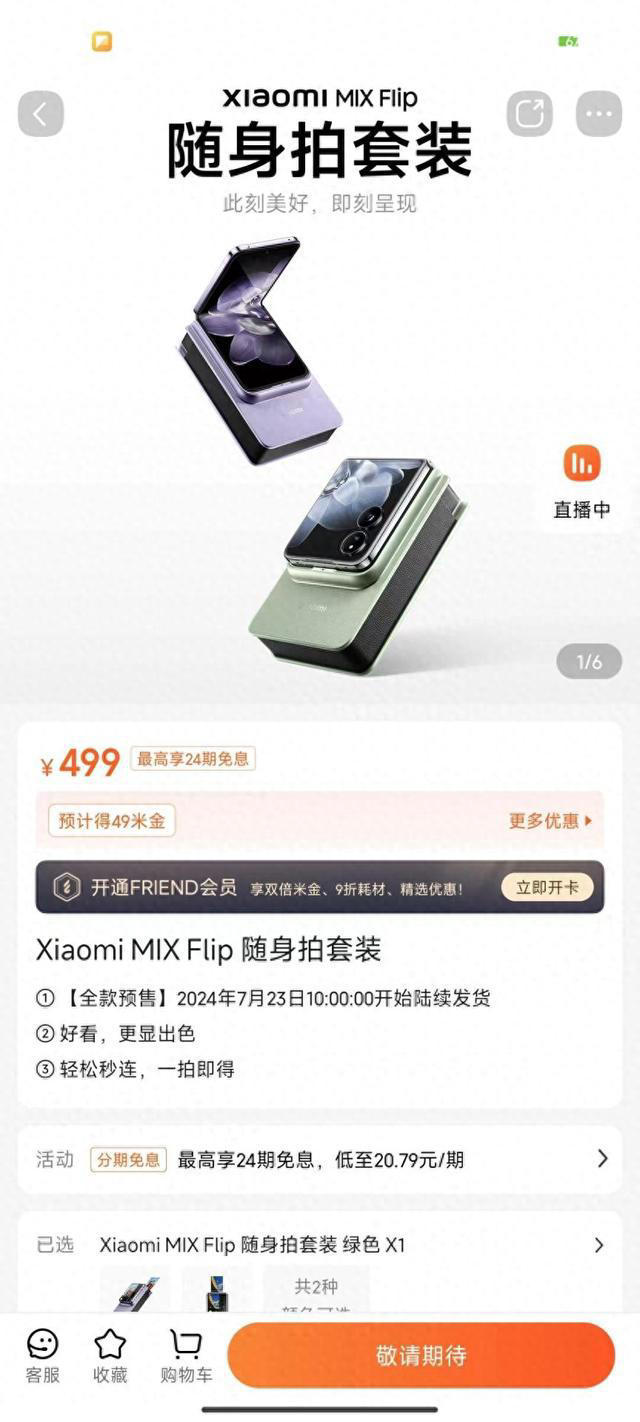
Task: Open the 分期免息 activity row
Action: pyautogui.click(x=320, y=1160)
